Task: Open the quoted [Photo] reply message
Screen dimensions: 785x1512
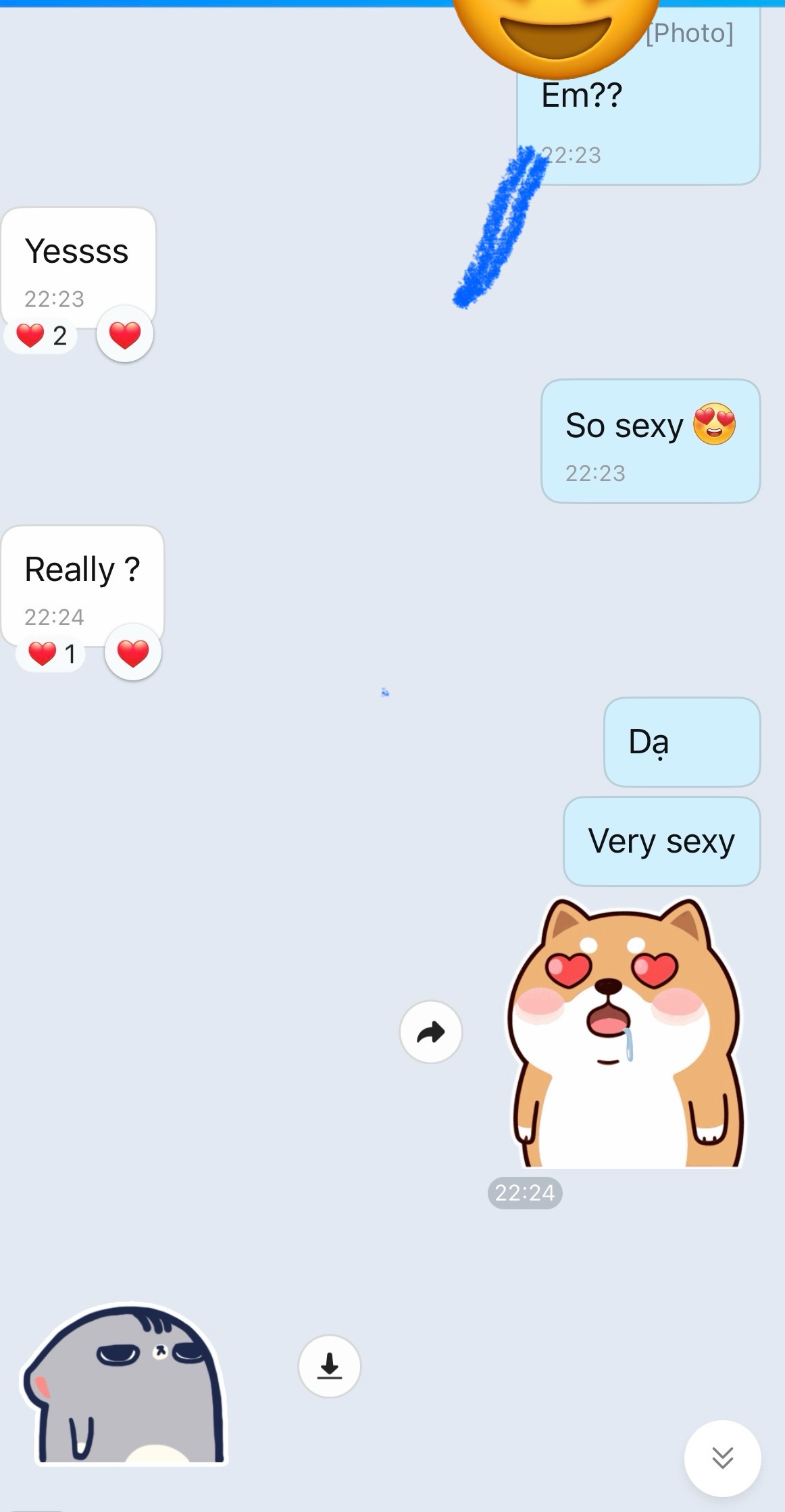Action: click(x=689, y=34)
